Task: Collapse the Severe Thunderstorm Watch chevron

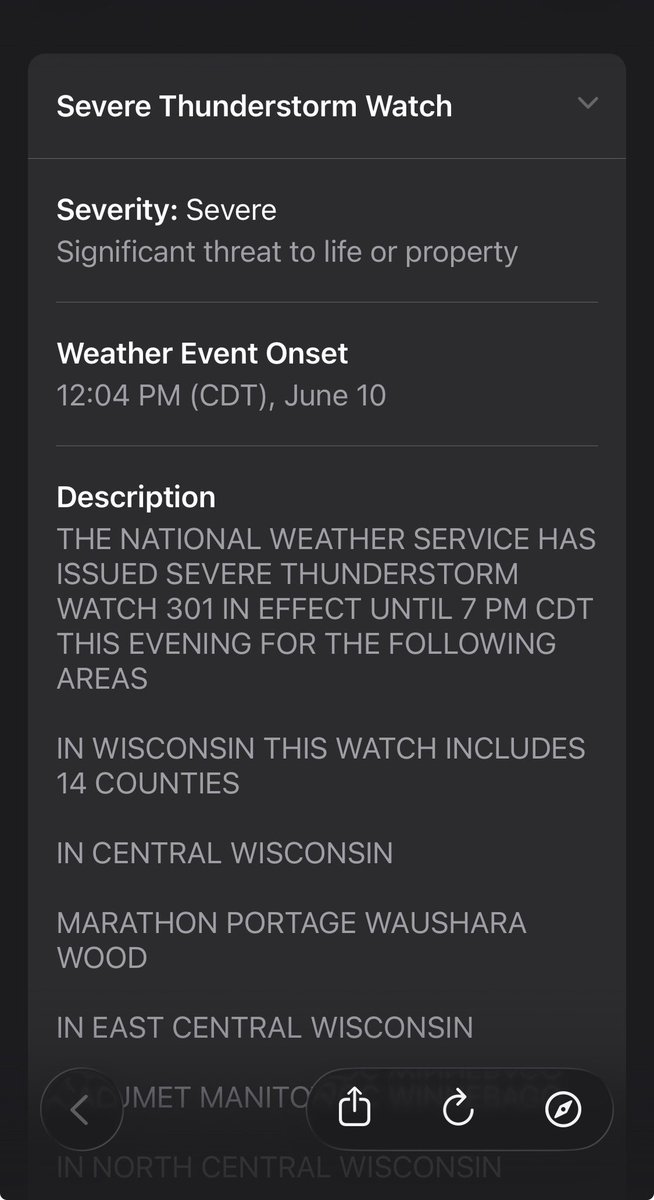Action: pos(588,103)
